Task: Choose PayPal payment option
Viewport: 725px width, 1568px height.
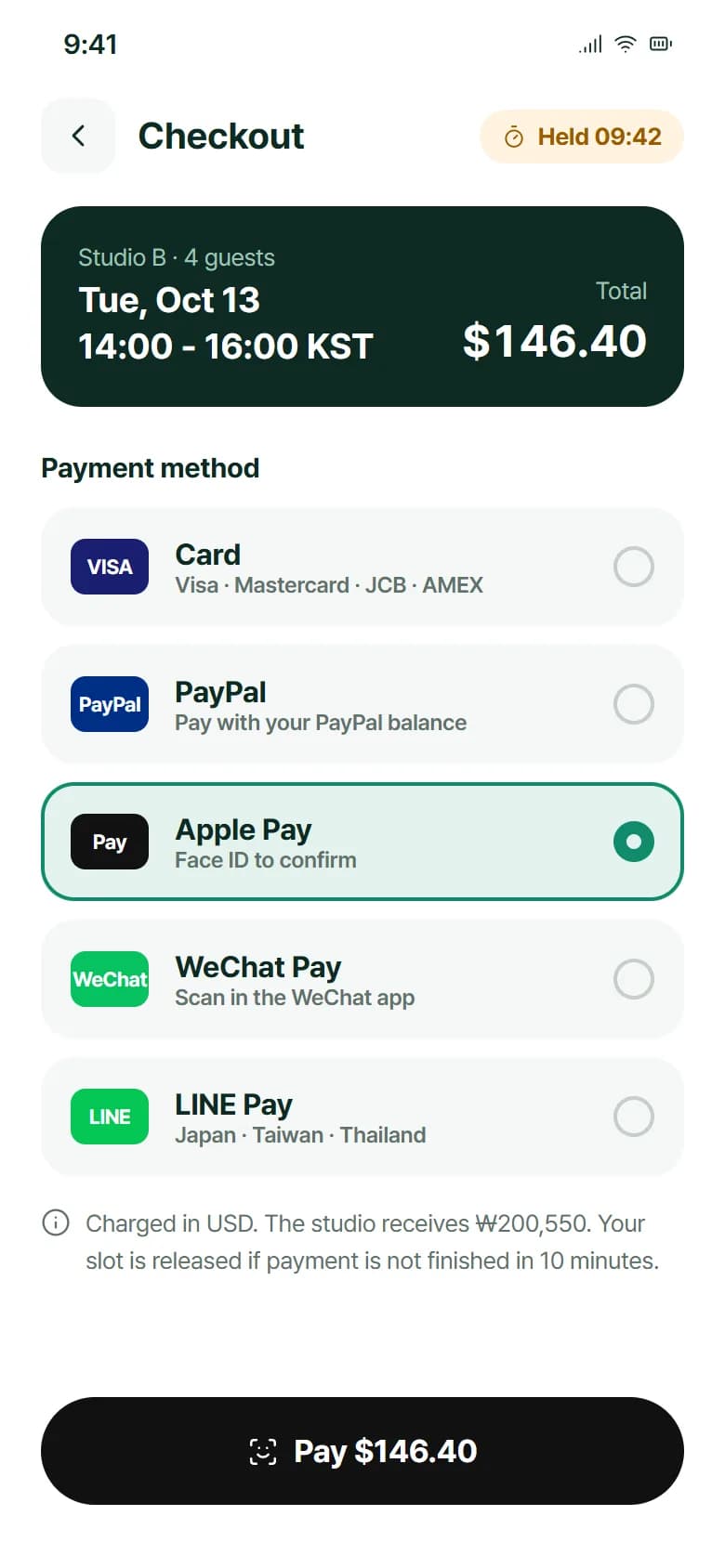Action: pyautogui.click(x=362, y=704)
